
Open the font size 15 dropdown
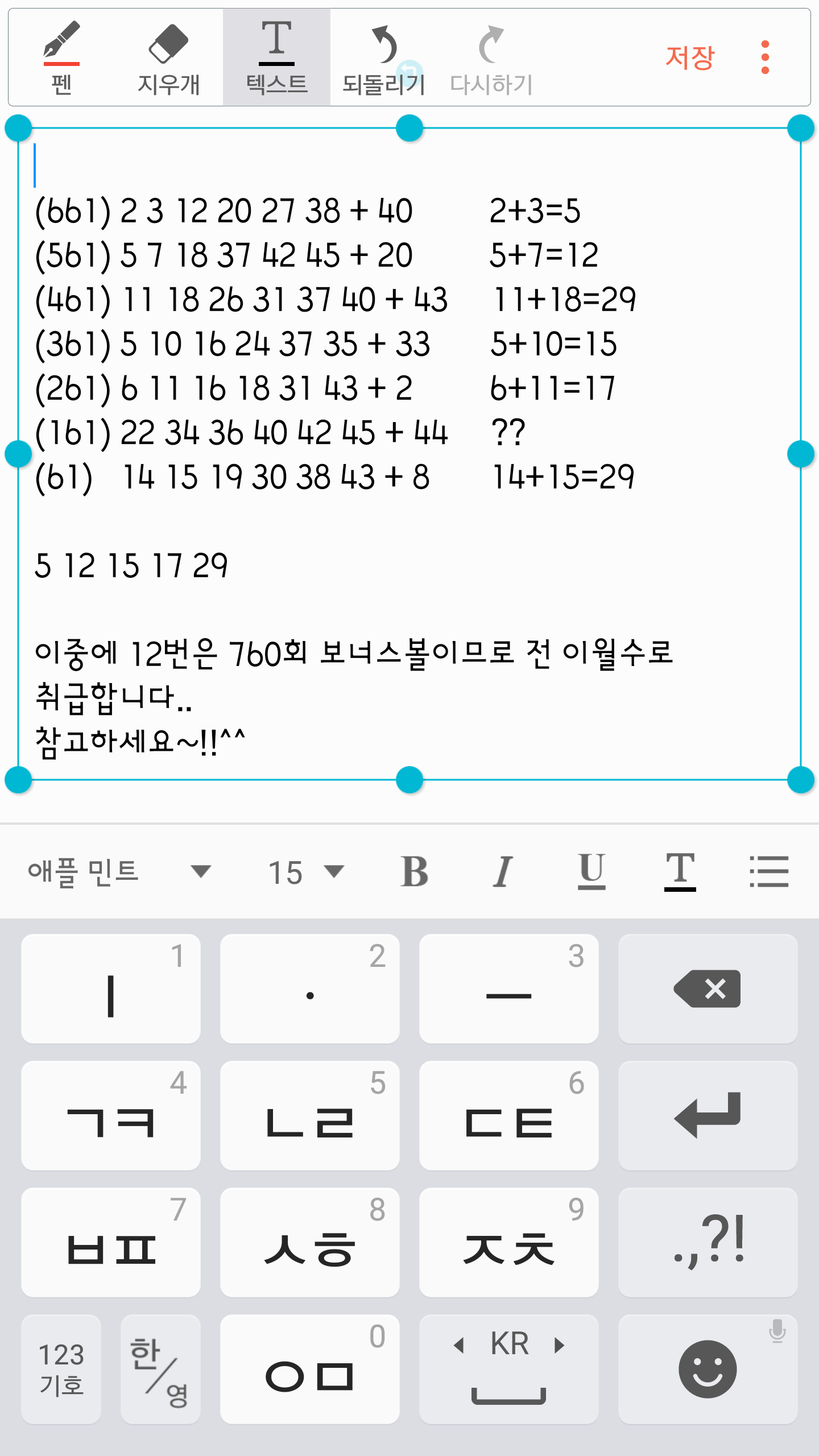coord(306,871)
